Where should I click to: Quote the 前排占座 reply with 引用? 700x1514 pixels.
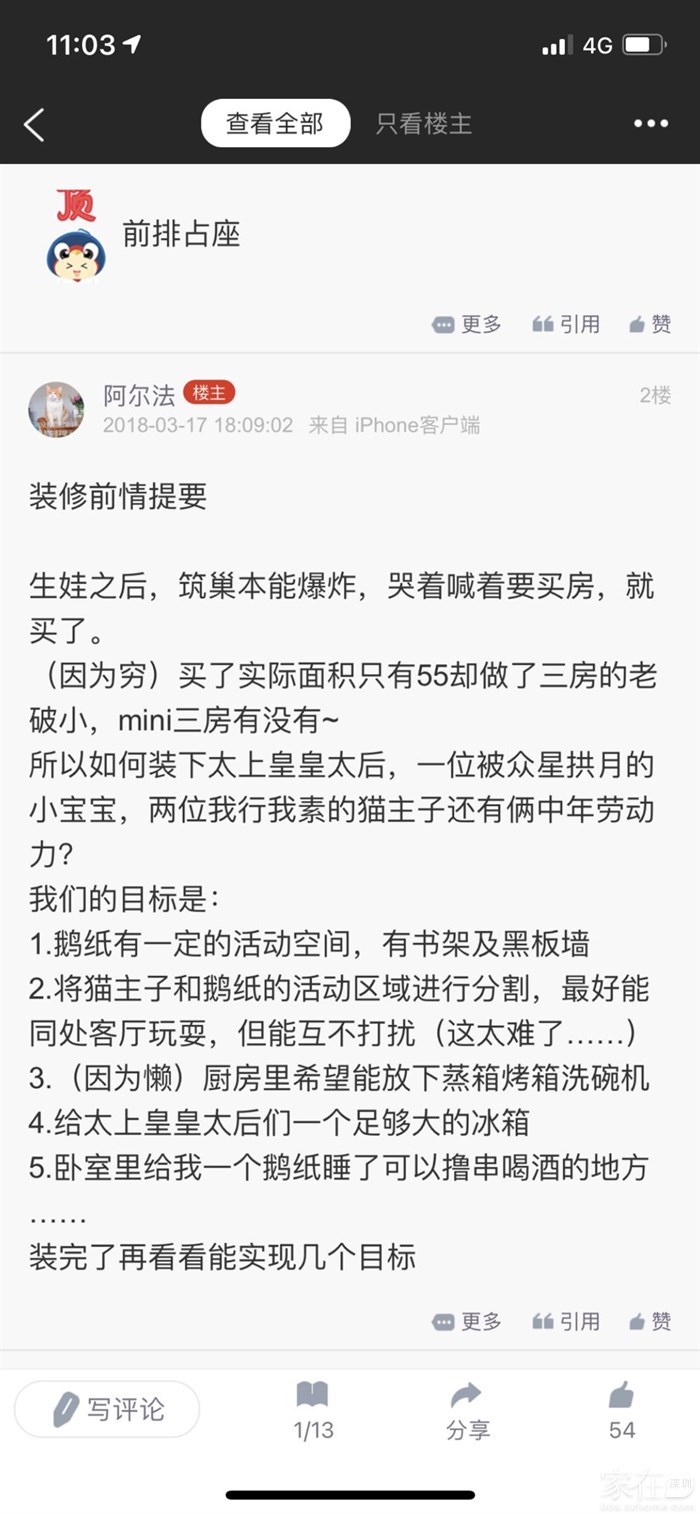(x=566, y=324)
